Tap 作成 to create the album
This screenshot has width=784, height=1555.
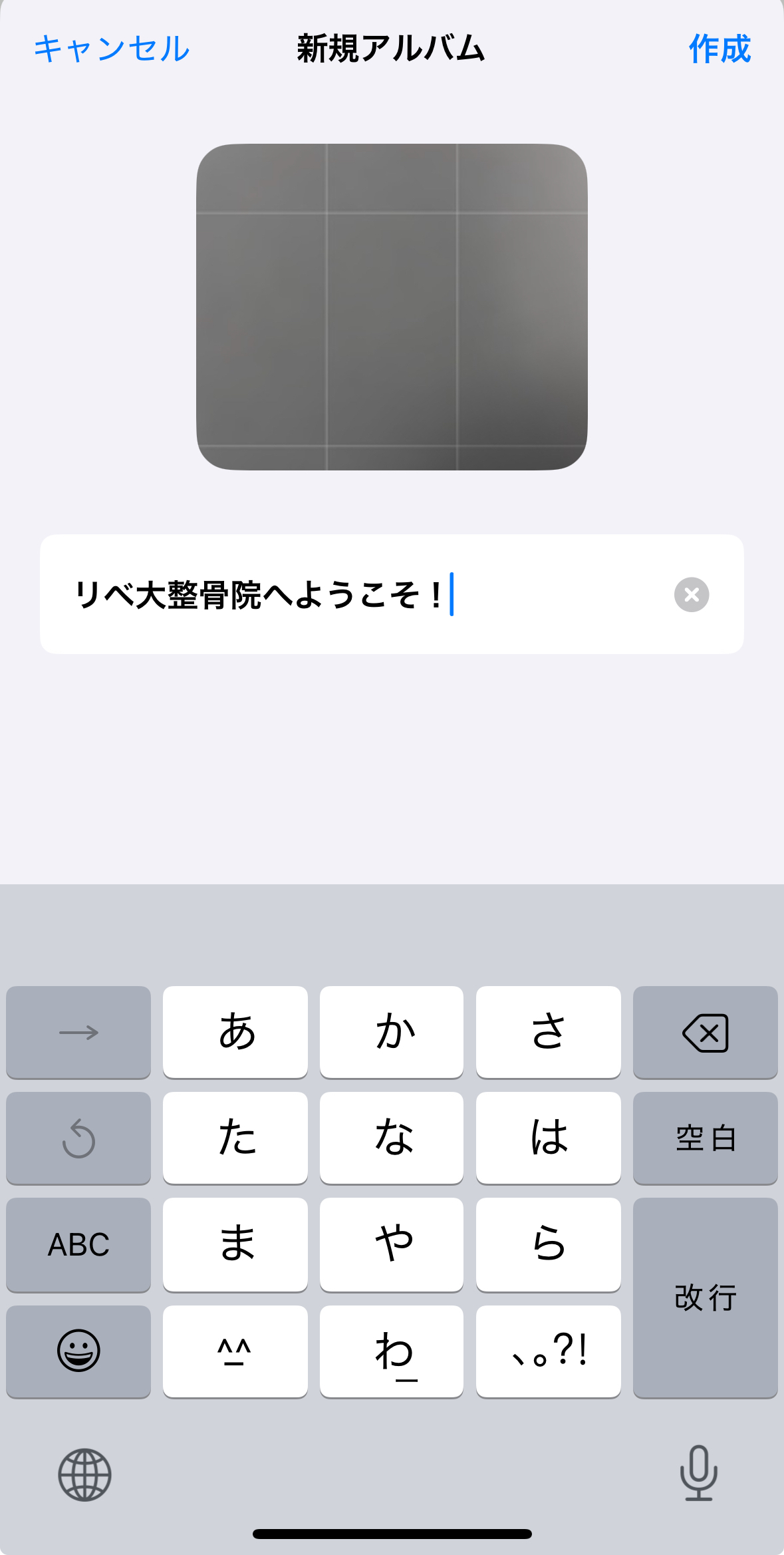[719, 49]
